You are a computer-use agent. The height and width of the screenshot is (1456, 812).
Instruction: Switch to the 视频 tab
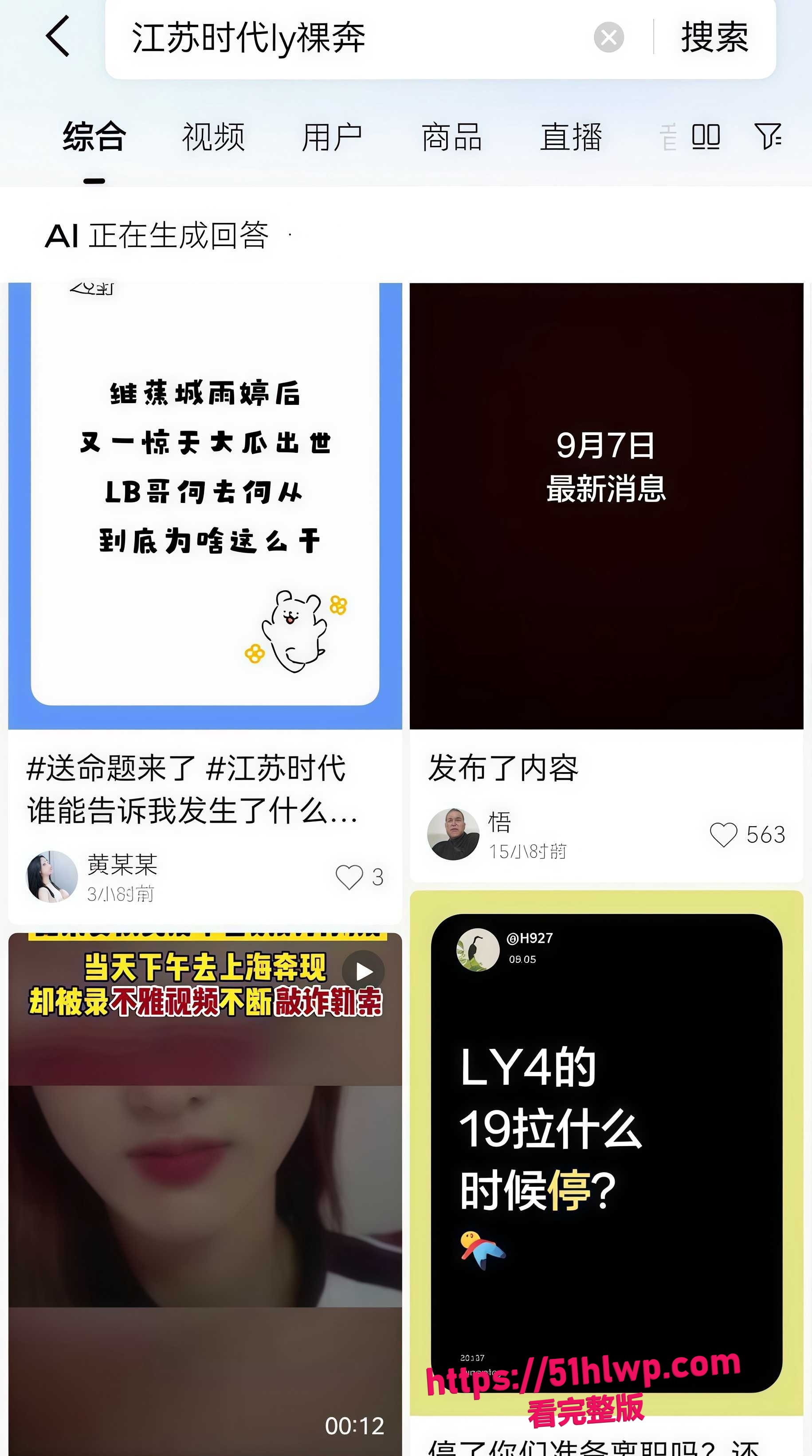tap(213, 137)
